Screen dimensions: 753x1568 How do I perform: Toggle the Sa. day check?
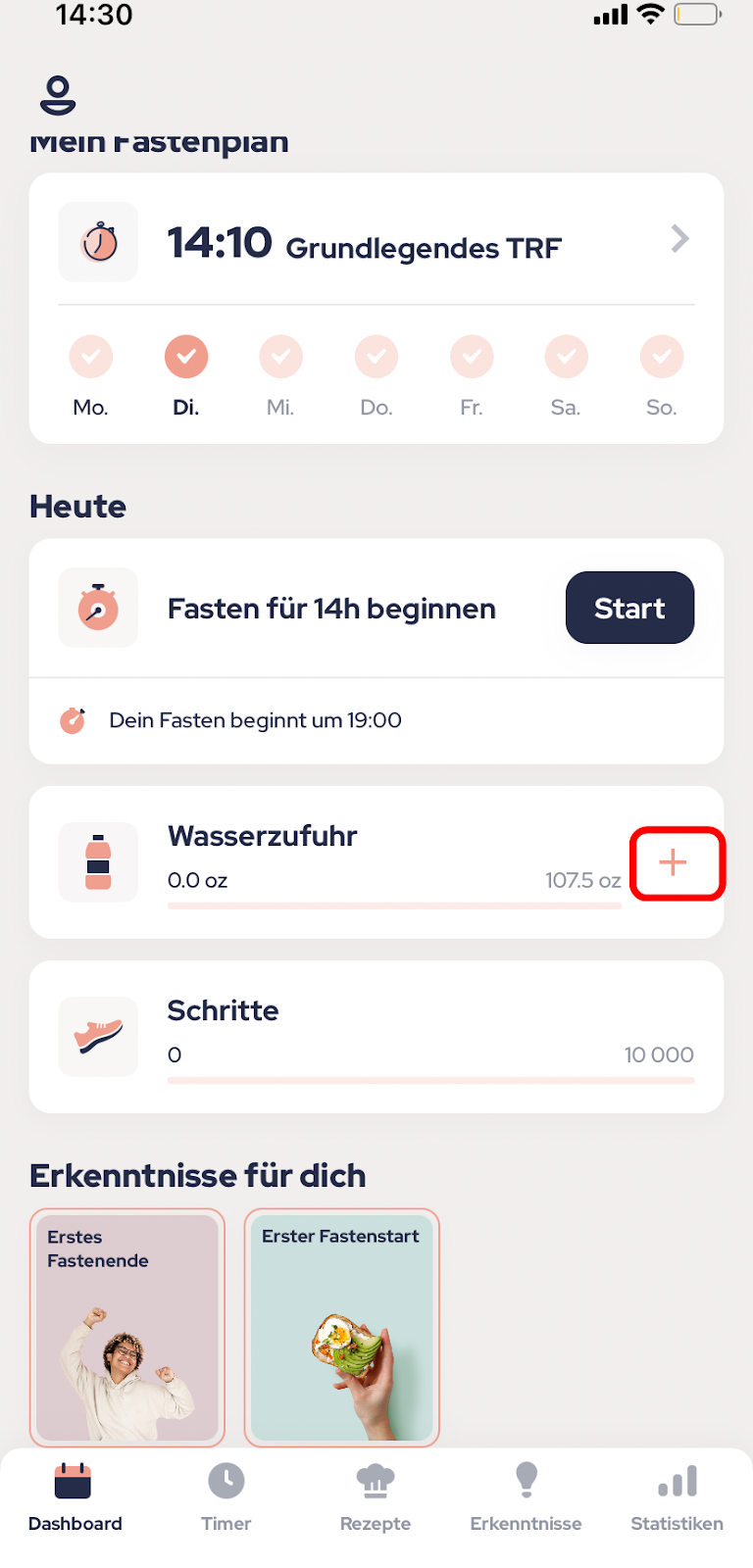tap(567, 357)
